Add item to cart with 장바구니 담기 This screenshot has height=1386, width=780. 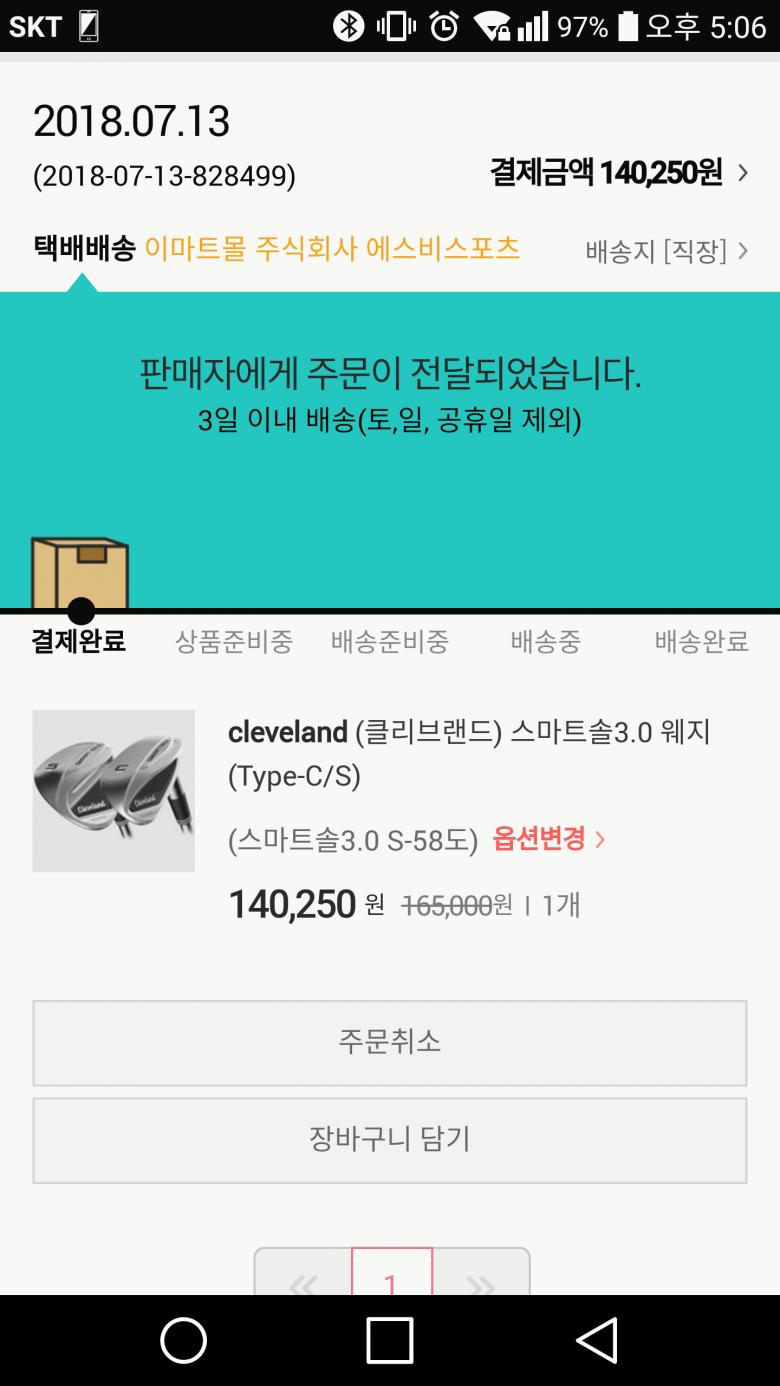coord(390,1139)
